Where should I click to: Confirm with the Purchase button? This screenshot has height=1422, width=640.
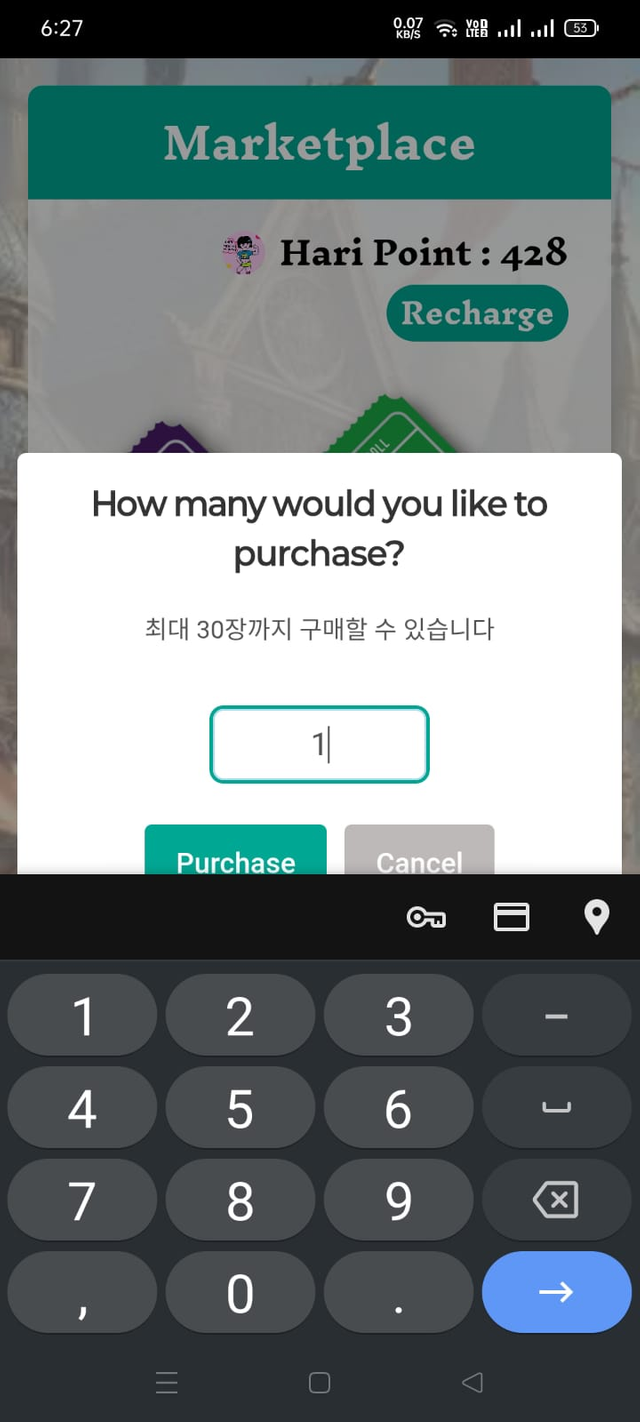[236, 851]
